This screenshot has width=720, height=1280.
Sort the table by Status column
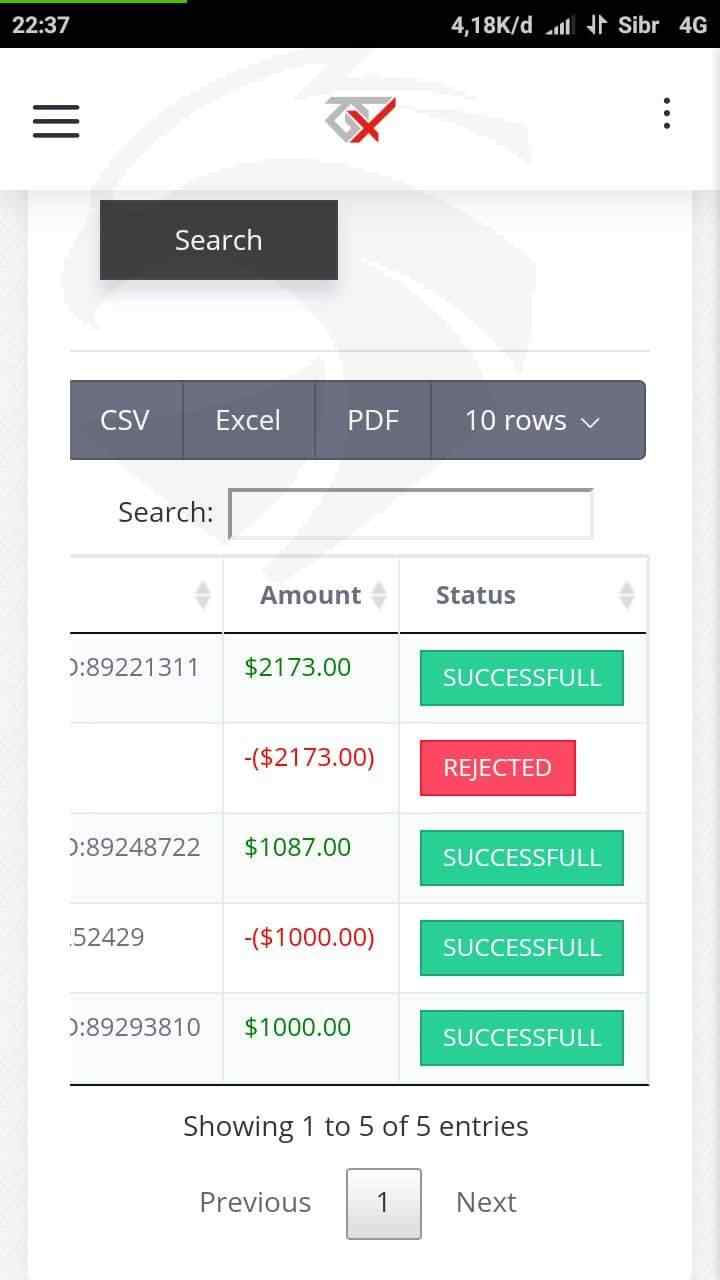coord(523,595)
